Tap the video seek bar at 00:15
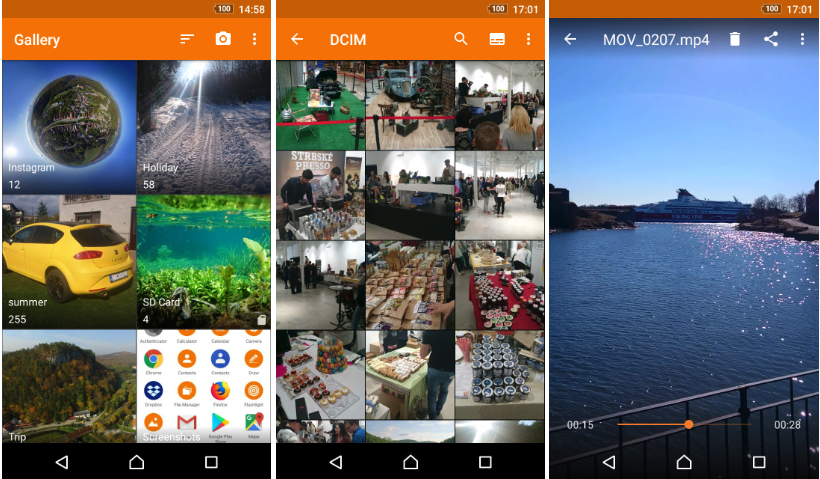Screen dimensions: 820x479 [x=689, y=424]
